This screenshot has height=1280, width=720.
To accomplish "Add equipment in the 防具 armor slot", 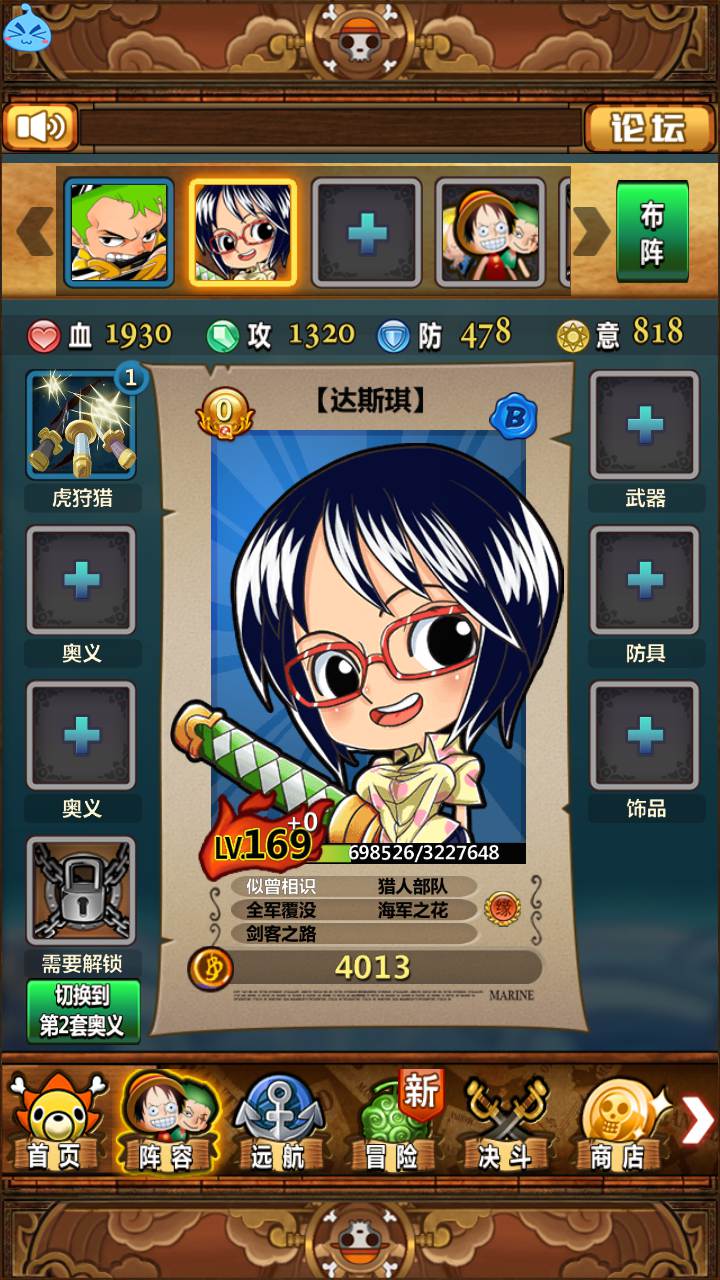I will [x=645, y=580].
